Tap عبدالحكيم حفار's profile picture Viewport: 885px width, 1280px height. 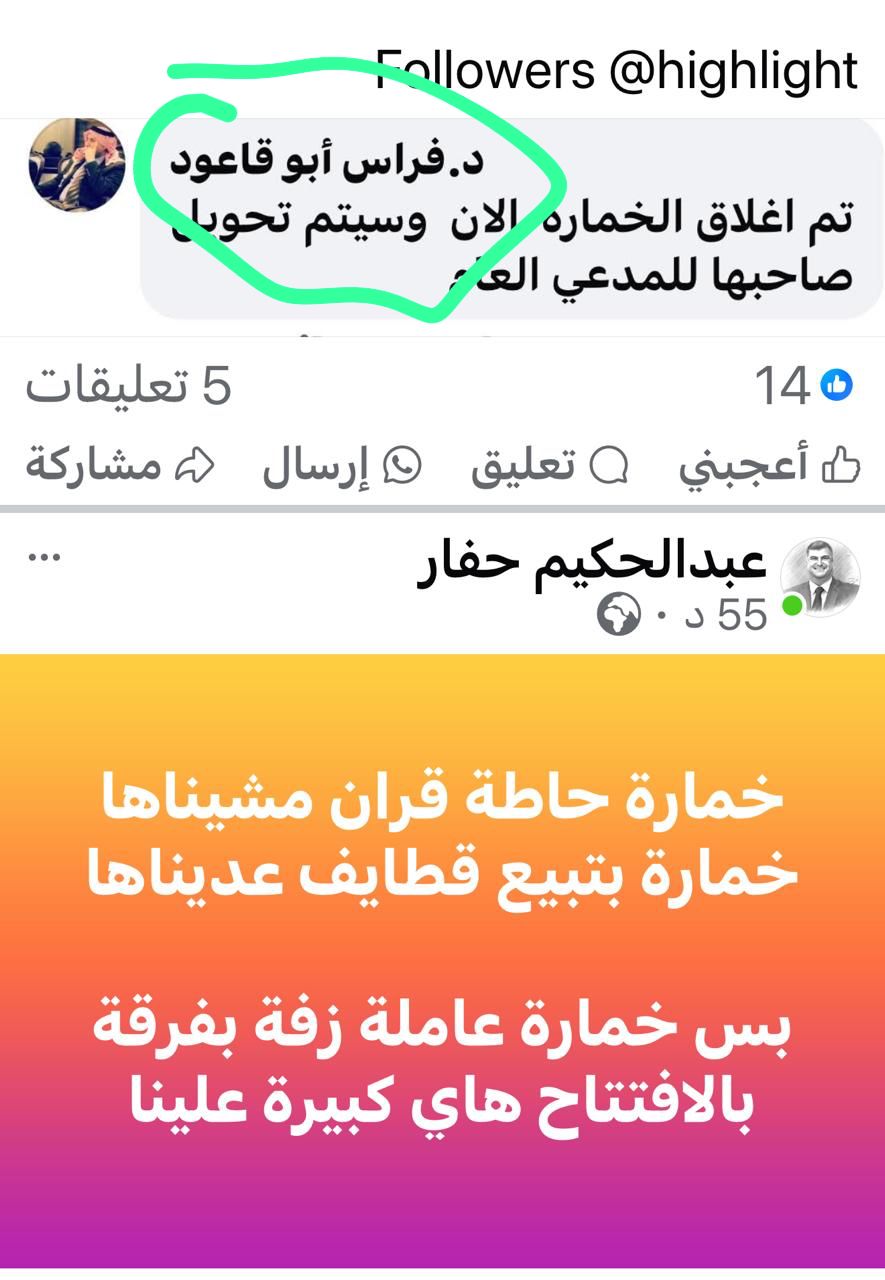[820, 577]
